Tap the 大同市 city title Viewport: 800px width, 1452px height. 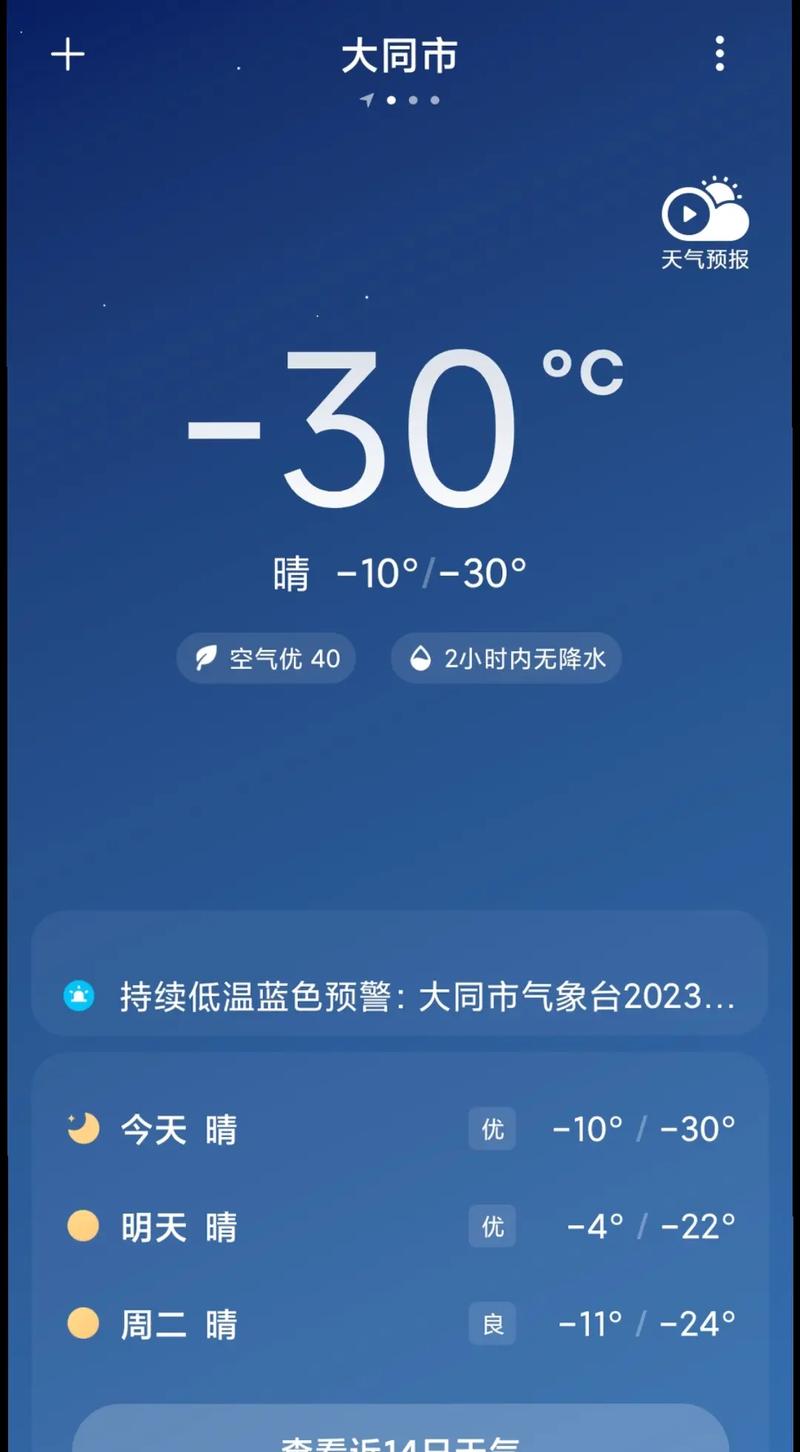400,57
